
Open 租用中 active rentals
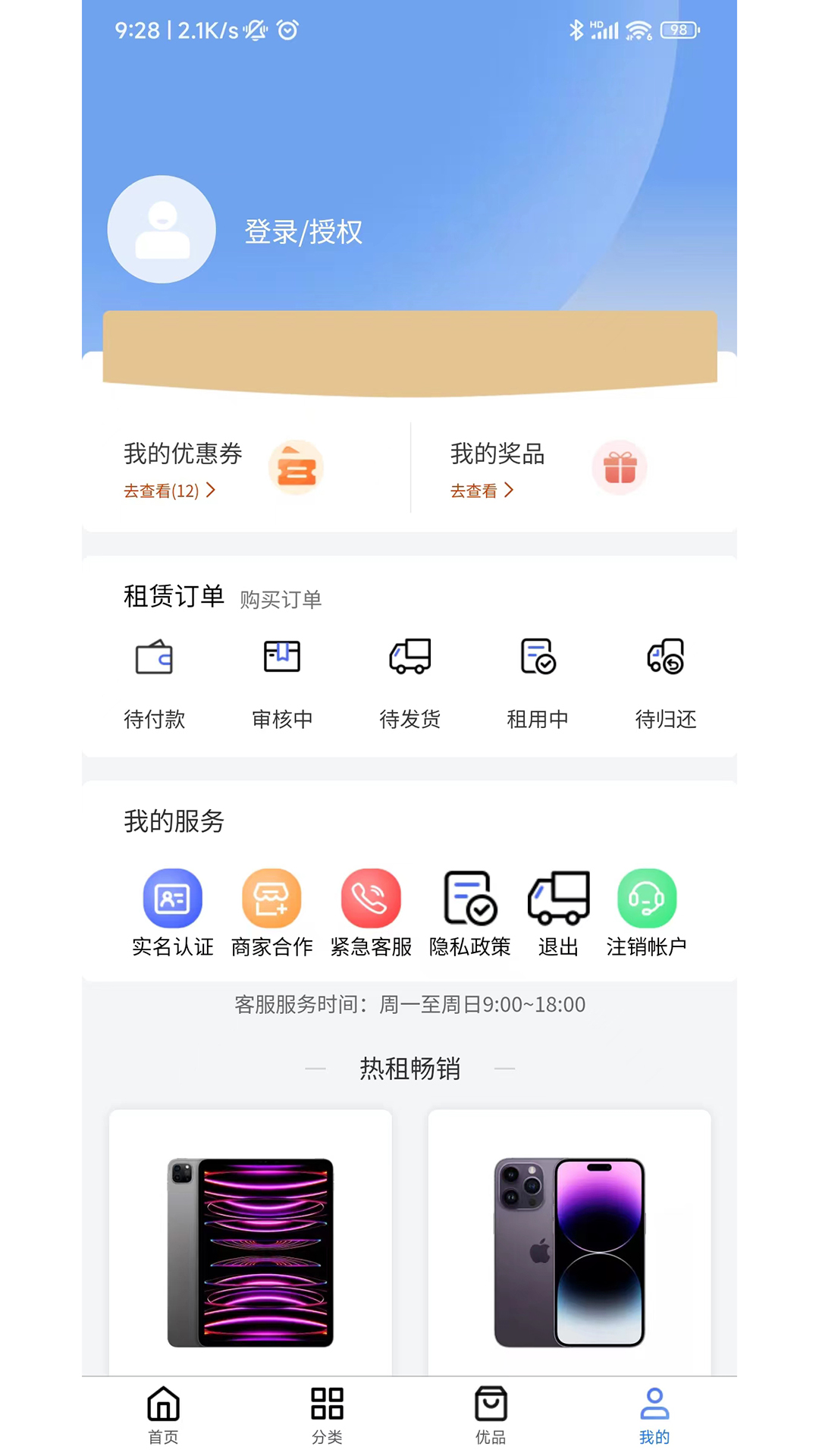(538, 680)
